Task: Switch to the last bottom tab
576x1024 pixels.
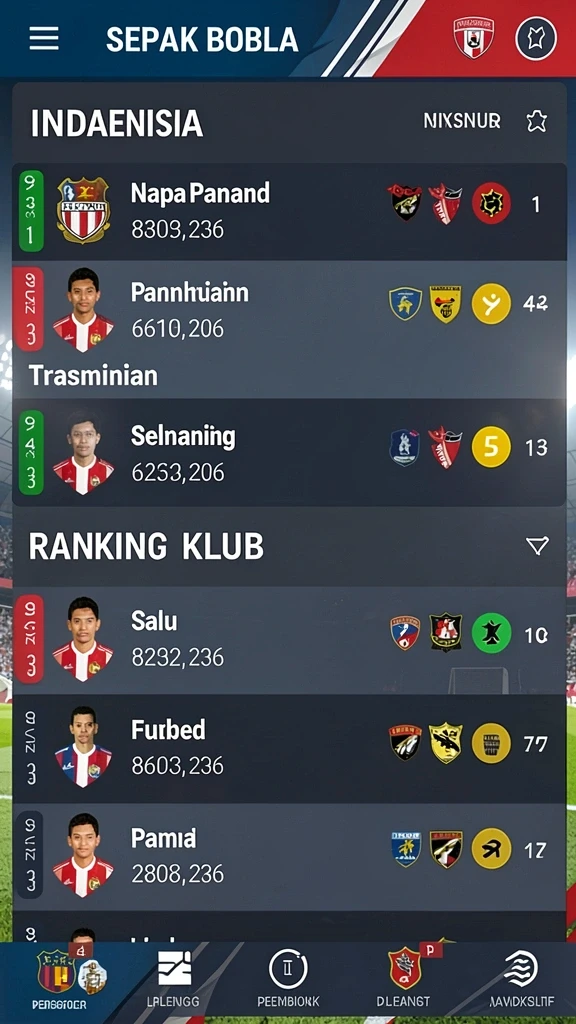Action: point(521,980)
